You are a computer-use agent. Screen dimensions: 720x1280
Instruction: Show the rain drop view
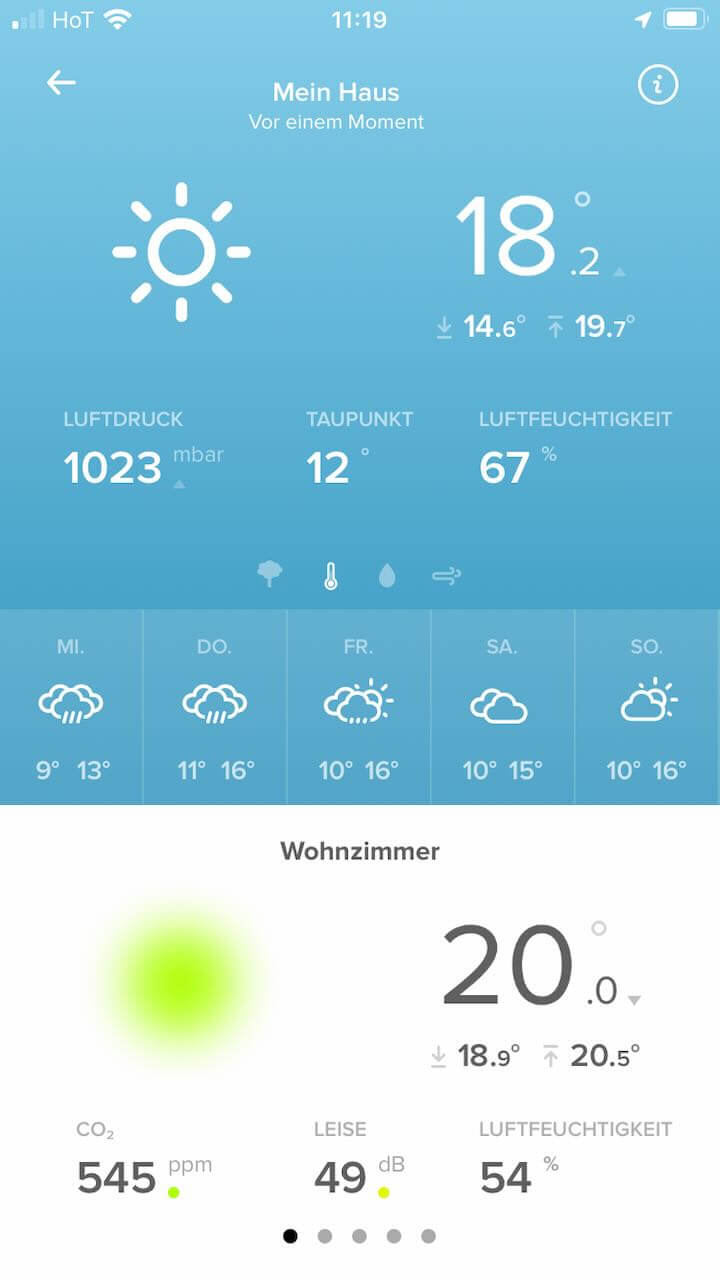pyautogui.click(x=387, y=575)
